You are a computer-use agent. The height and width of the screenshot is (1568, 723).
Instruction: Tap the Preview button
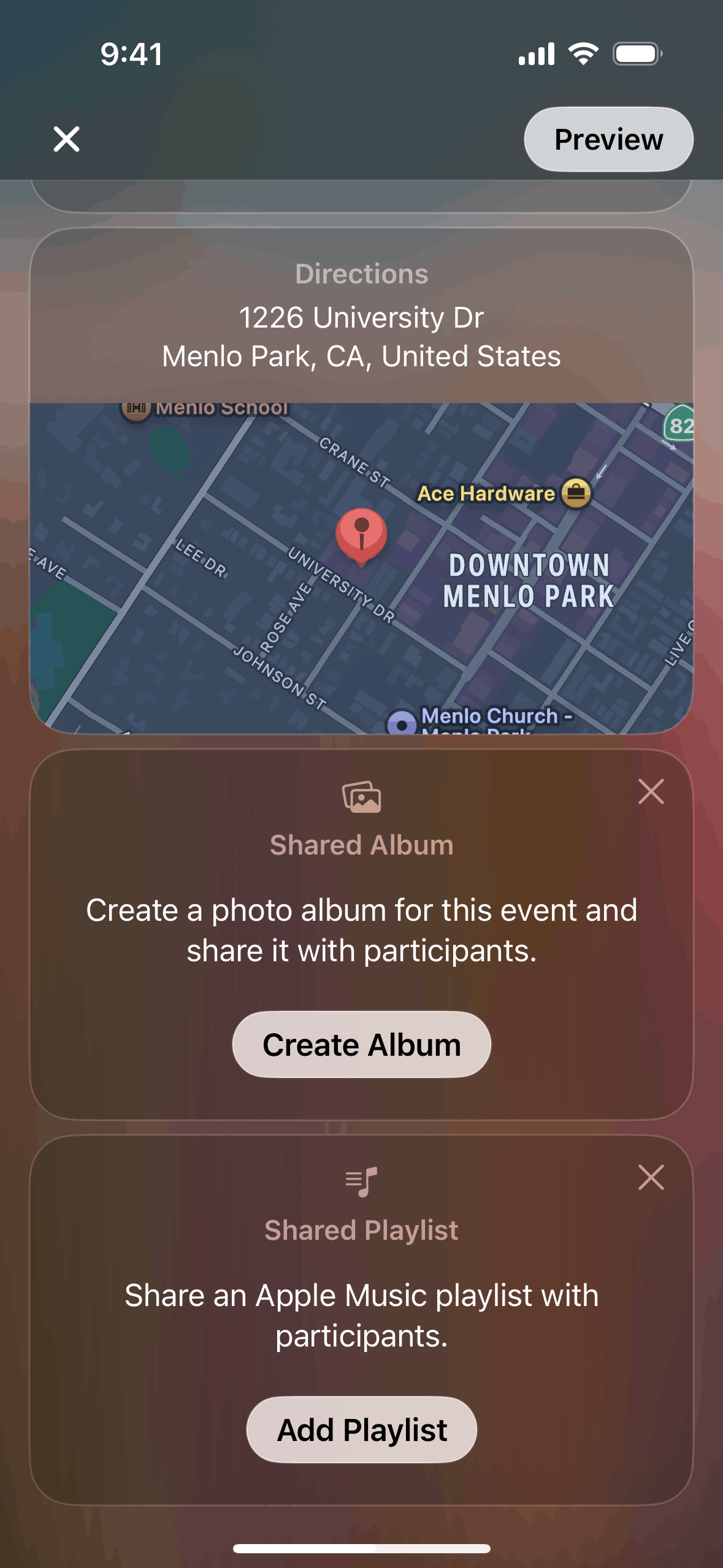pos(608,139)
